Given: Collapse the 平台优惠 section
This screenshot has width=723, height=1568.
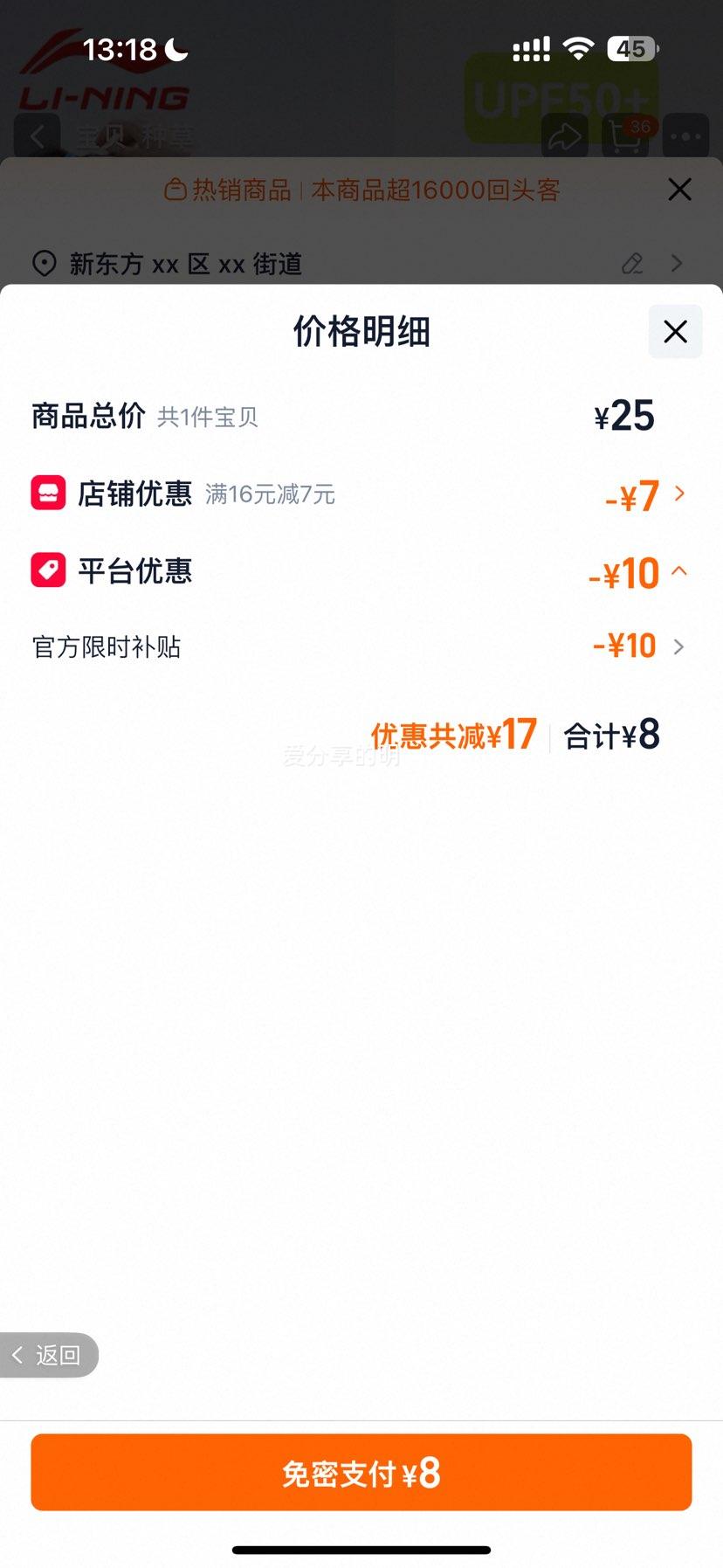Looking at the screenshot, I should (679, 570).
